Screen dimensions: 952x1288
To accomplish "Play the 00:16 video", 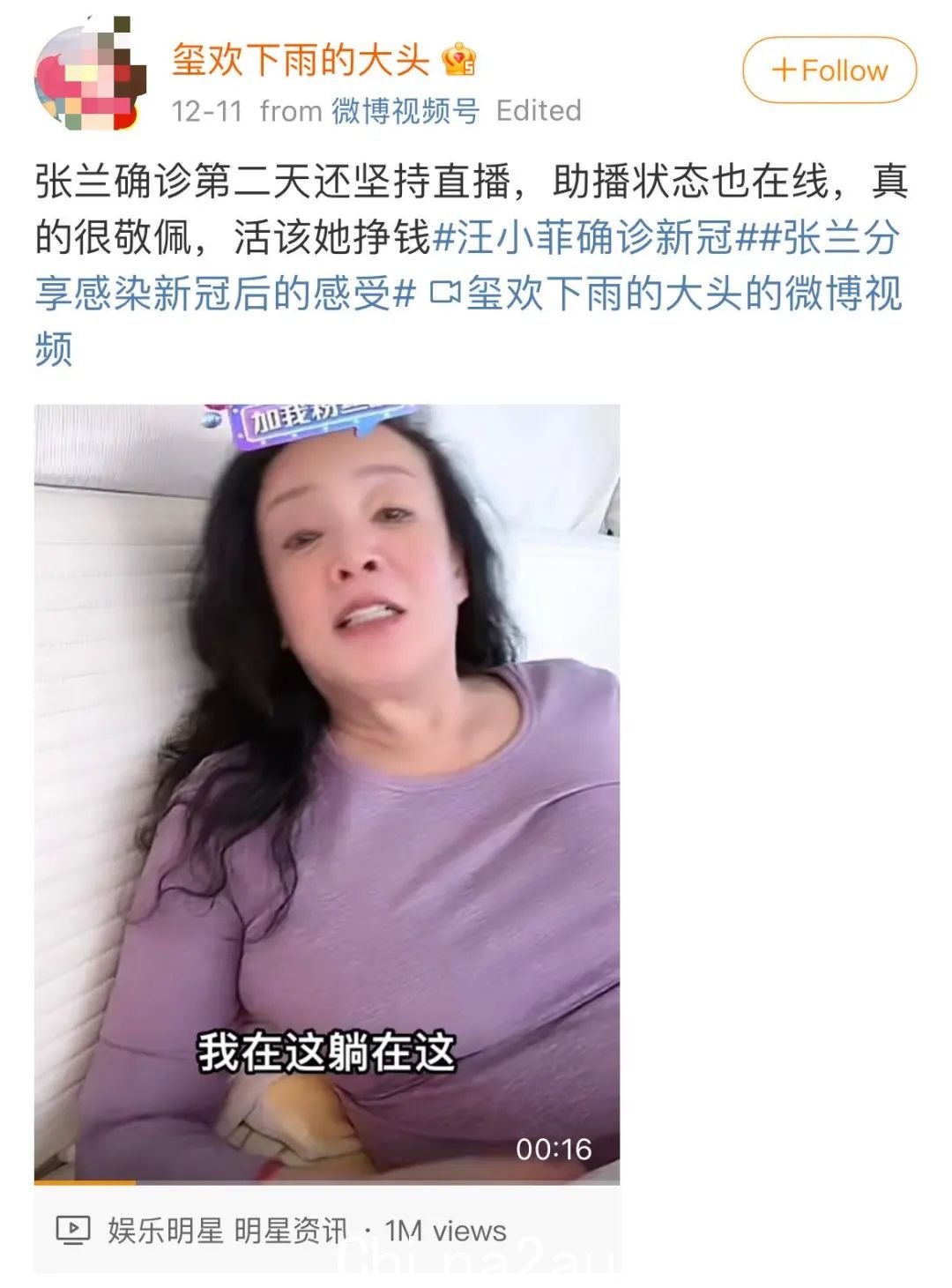I will (x=326, y=793).
